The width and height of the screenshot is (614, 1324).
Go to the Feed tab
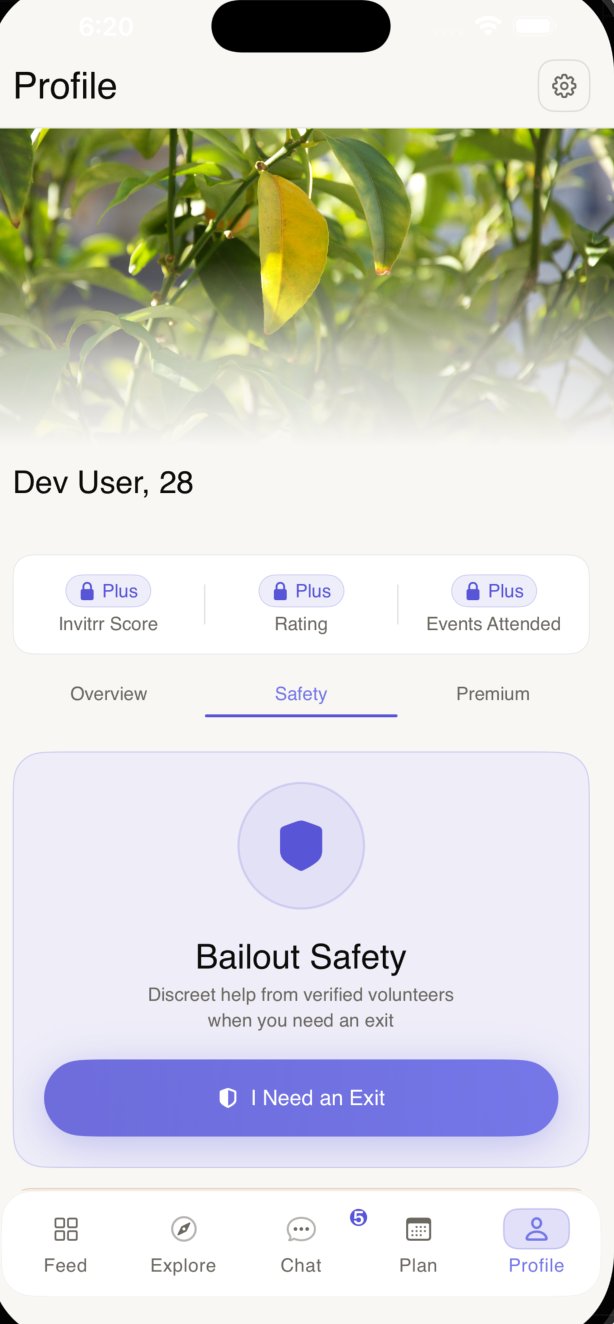click(x=66, y=1243)
